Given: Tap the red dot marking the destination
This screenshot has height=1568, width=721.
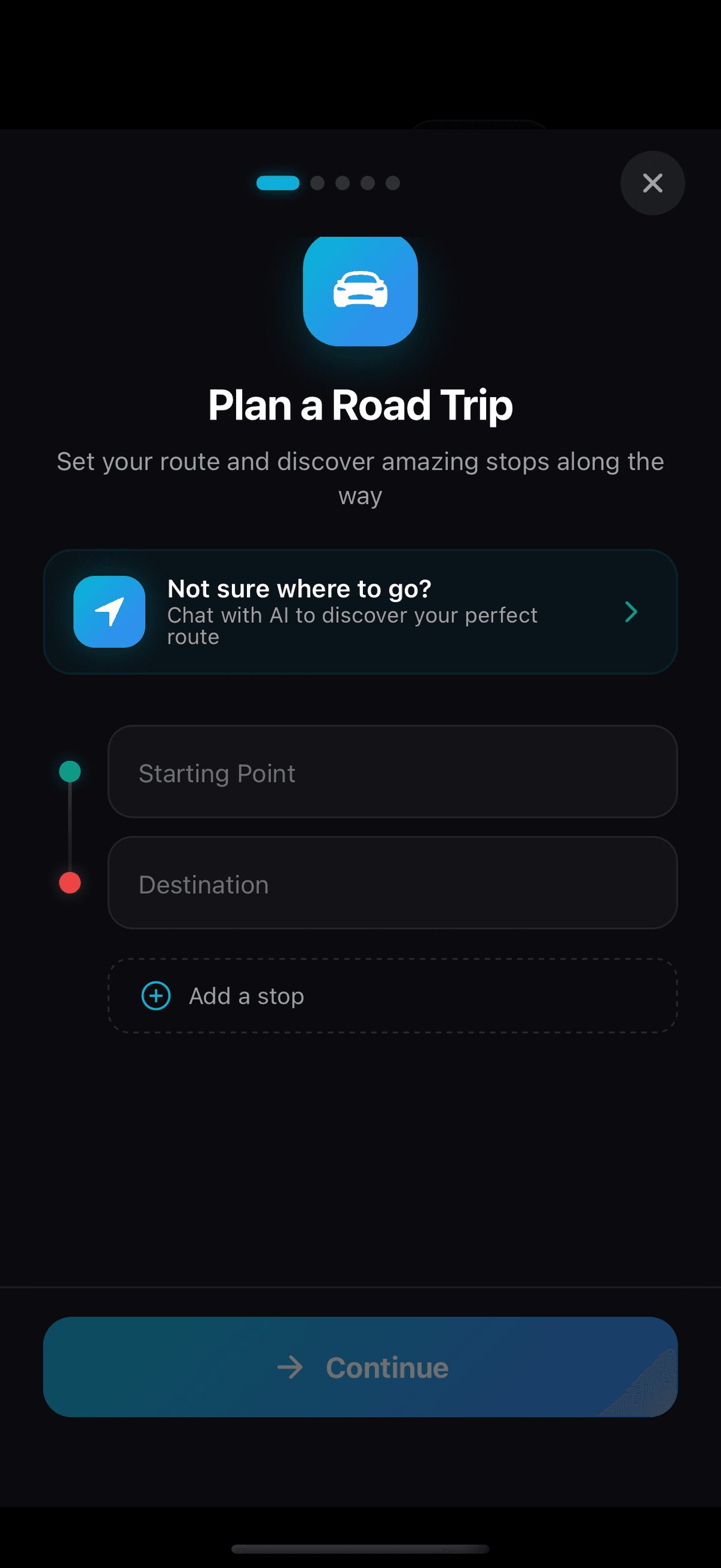Looking at the screenshot, I should 69,883.
